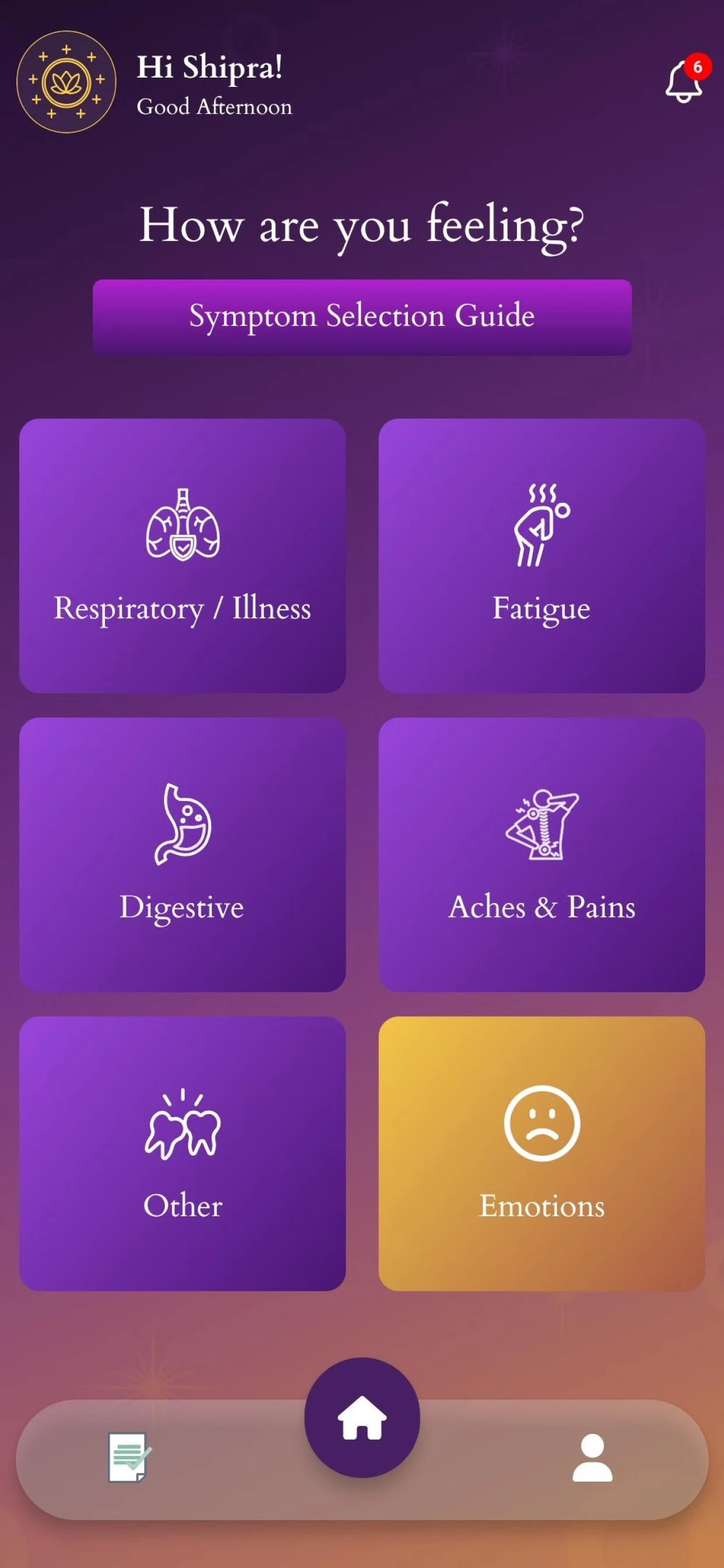This screenshot has height=1568, width=724.
Task: Choose the Fatigue card
Action: [542, 555]
